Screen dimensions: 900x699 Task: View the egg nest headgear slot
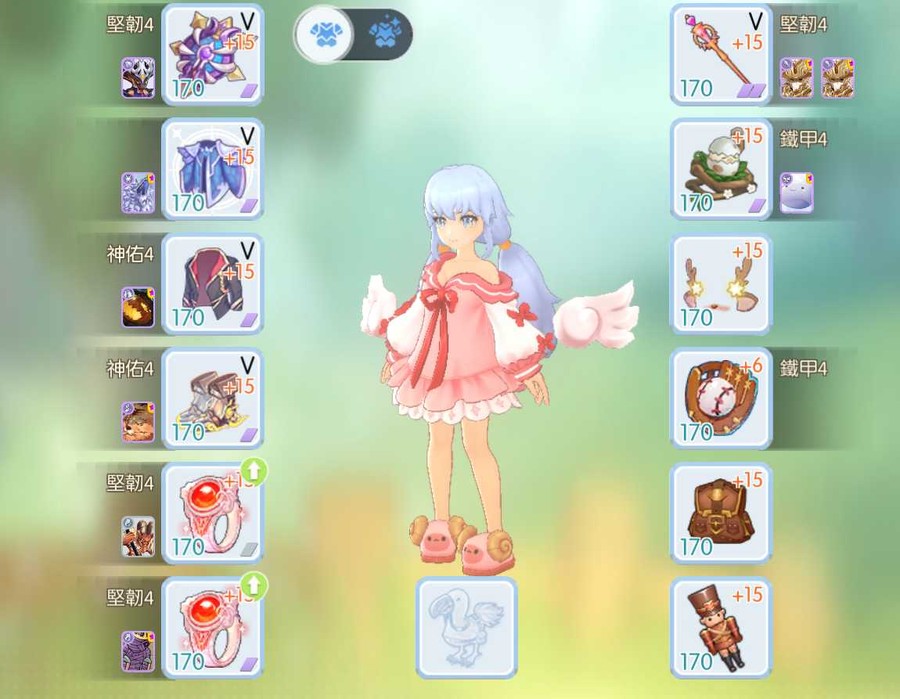pyautogui.click(x=720, y=169)
